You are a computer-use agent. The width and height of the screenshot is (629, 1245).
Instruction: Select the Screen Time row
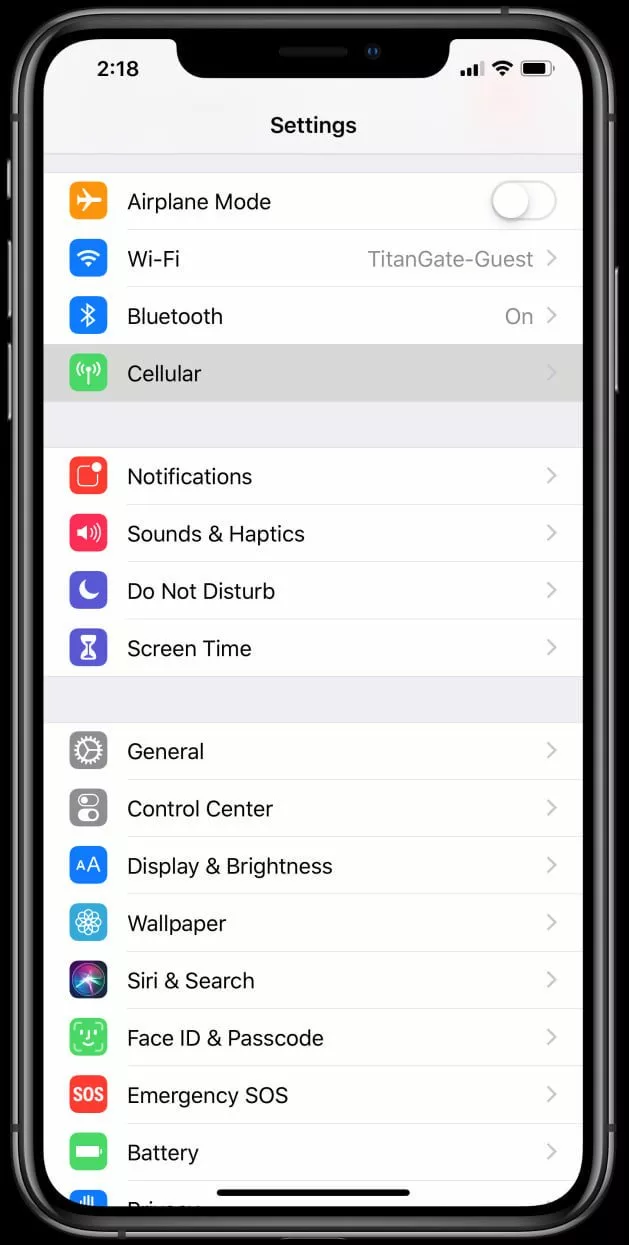pos(313,648)
